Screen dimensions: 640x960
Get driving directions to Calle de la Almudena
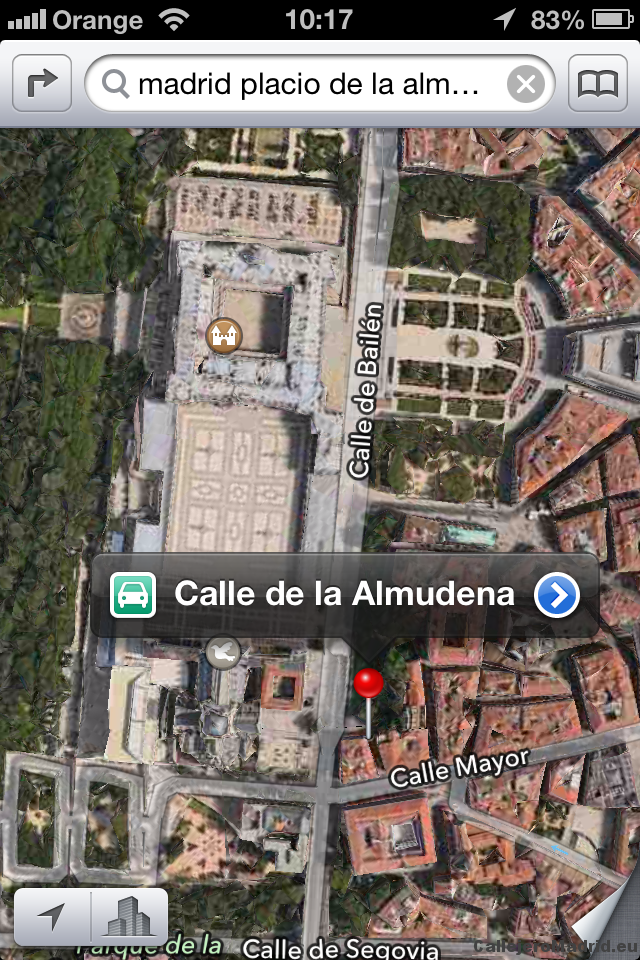[133, 596]
